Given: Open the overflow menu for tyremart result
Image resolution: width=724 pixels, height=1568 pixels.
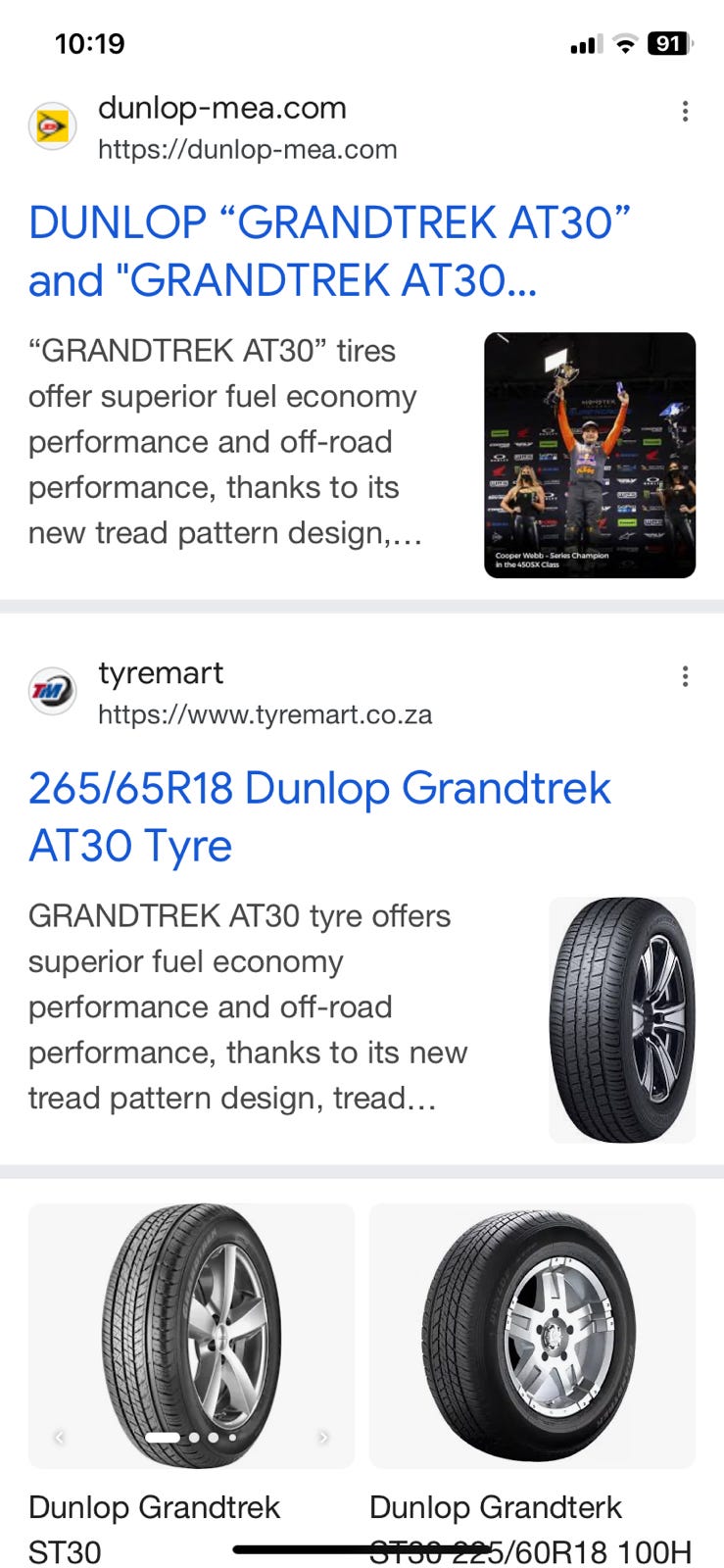Looking at the screenshot, I should click(x=685, y=676).
